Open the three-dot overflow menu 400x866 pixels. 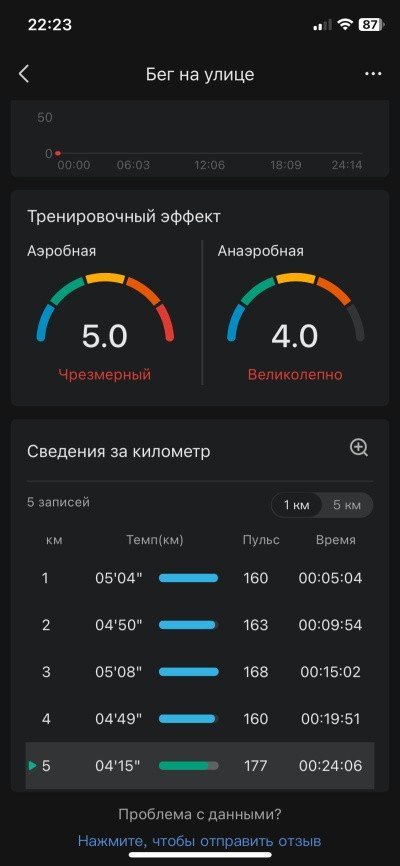(x=373, y=74)
